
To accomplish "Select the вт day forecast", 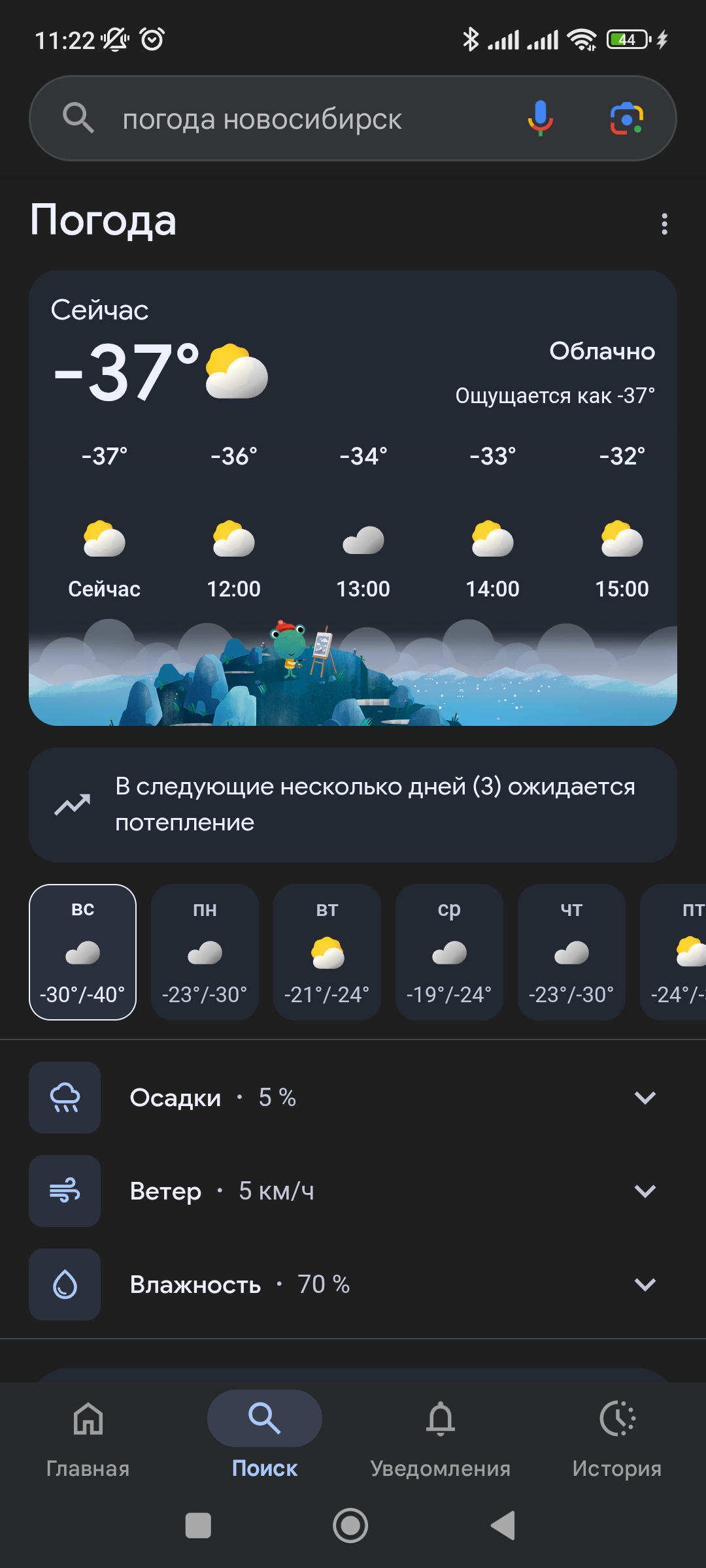I will [327, 952].
